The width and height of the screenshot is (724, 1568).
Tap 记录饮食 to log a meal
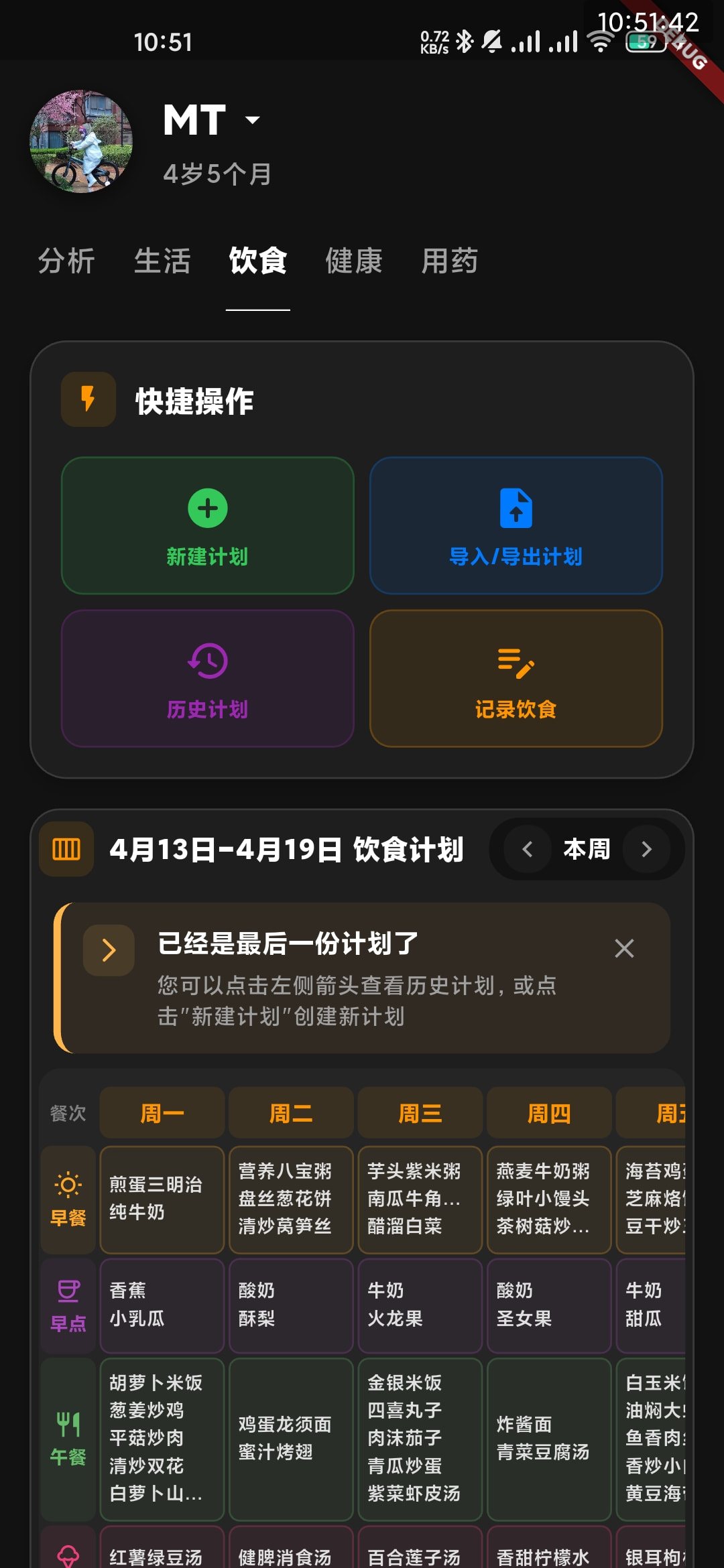coord(516,678)
